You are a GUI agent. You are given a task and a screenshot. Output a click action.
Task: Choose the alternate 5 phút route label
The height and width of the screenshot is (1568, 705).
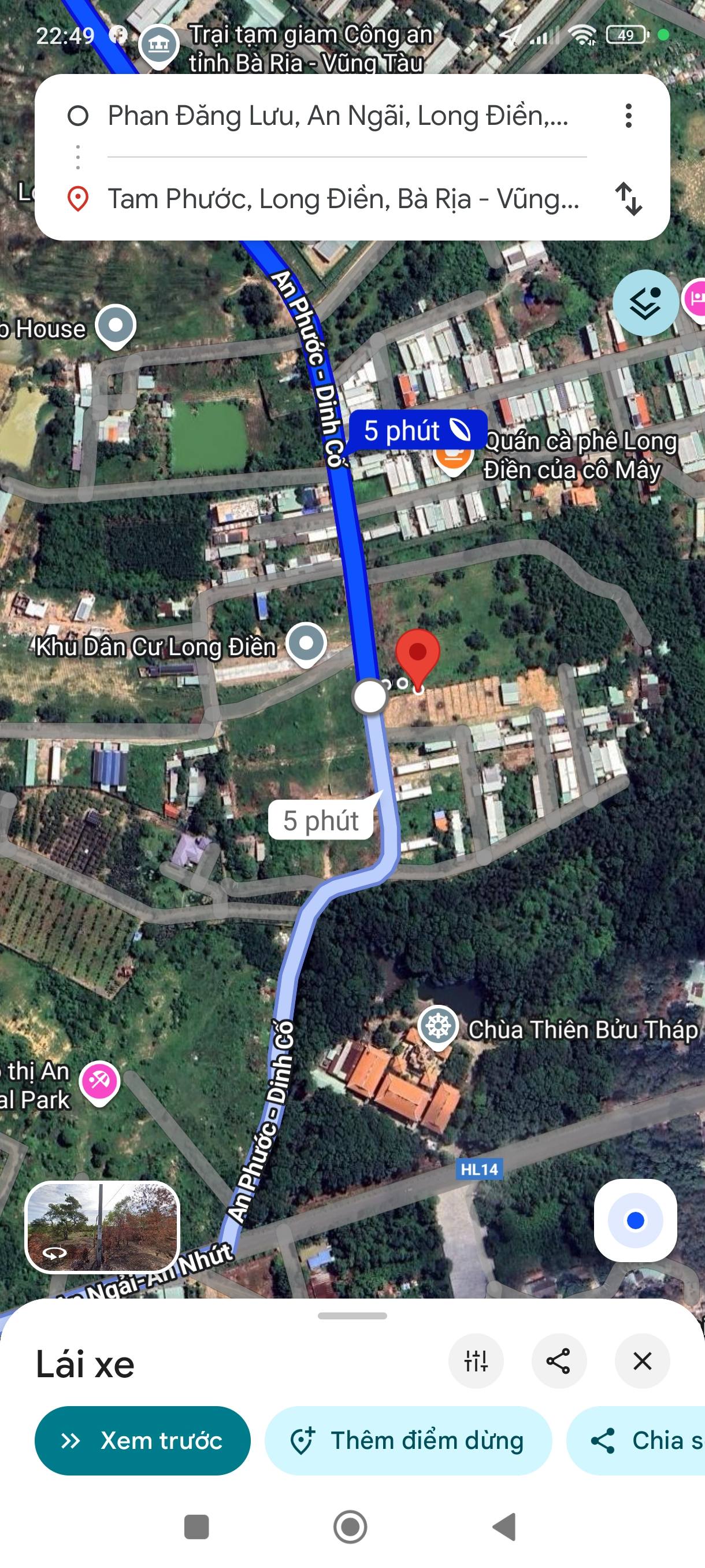tap(321, 820)
